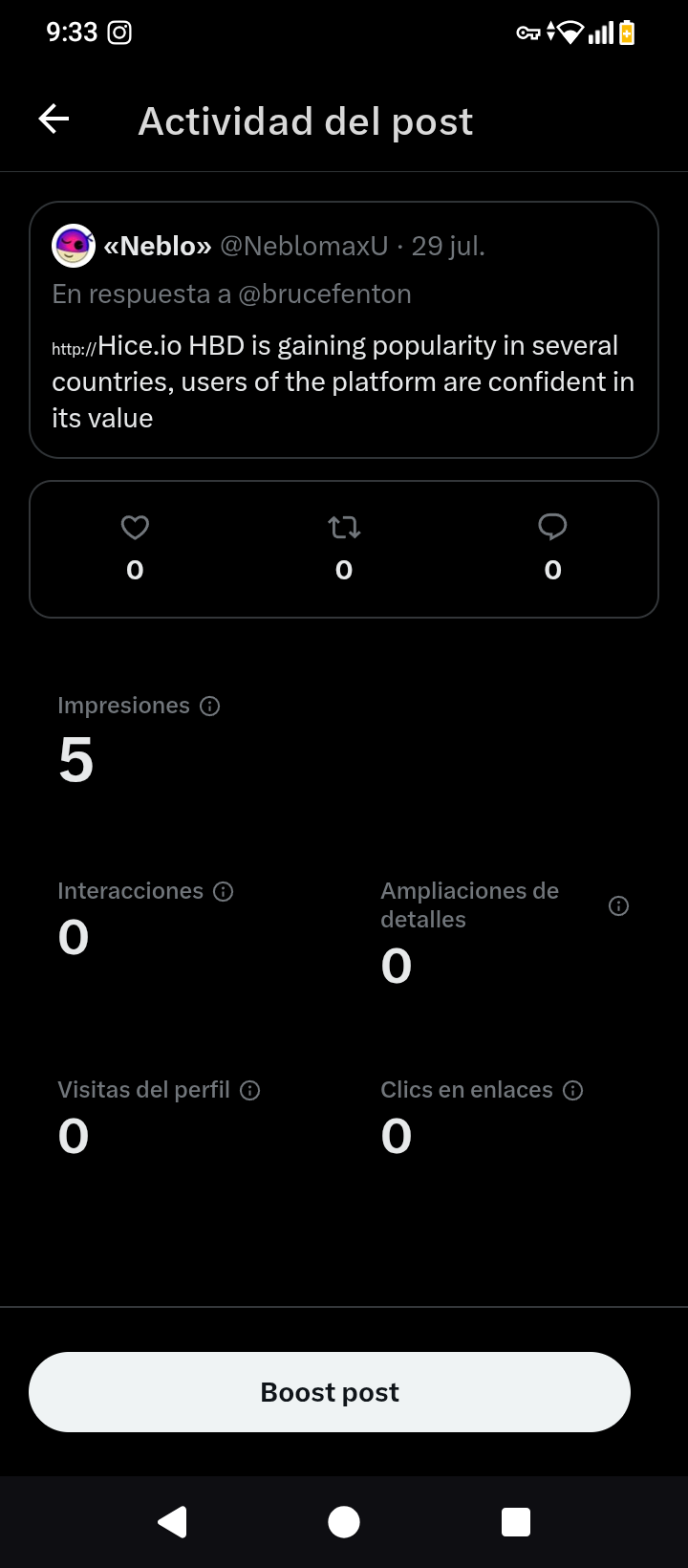View info on Visitas del perfil

click(250, 1091)
